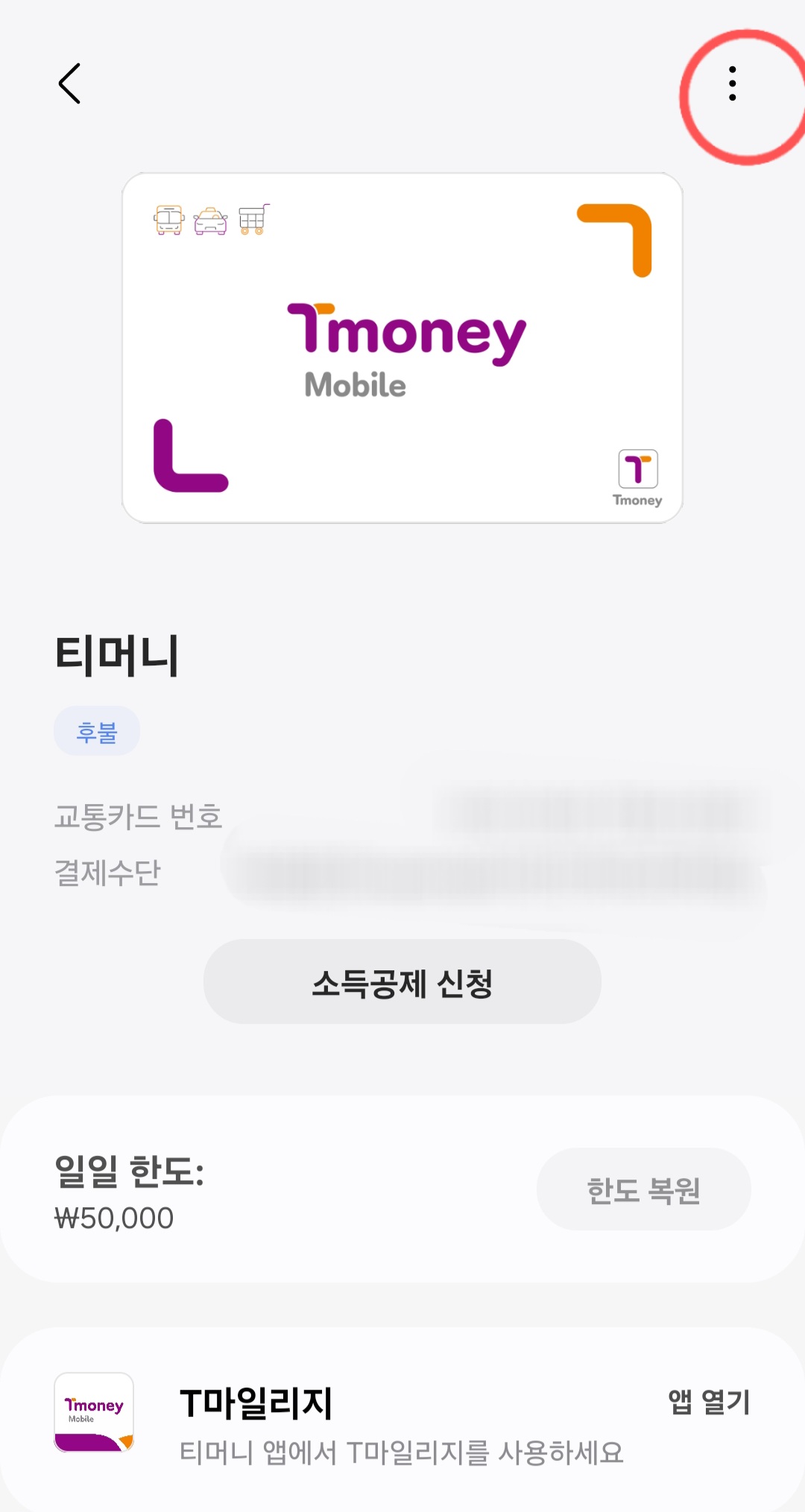The width and height of the screenshot is (805, 1512).
Task: Tap the 후불 payment type badge
Action: point(97,731)
